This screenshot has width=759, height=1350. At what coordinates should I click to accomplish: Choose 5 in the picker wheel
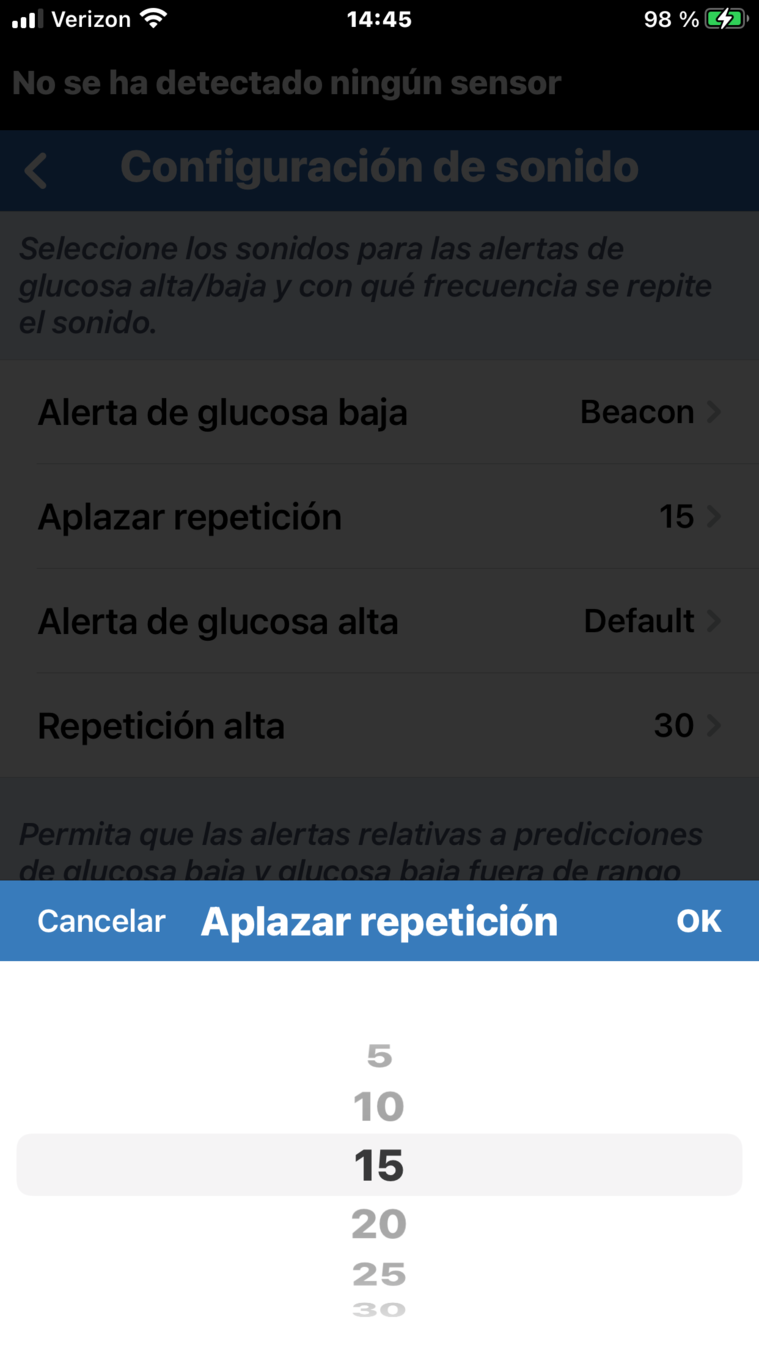pyautogui.click(x=379, y=1056)
